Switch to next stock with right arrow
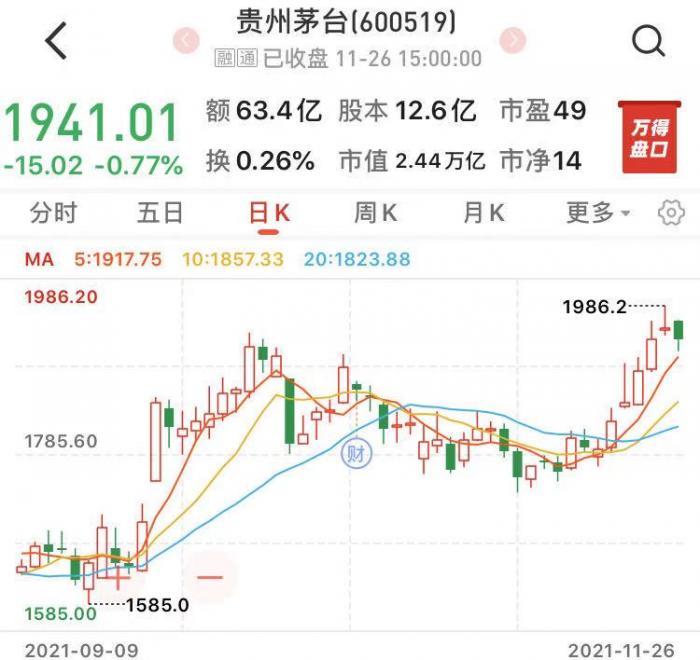Screen dimensions: 700x660 pyautogui.click(x=512, y=40)
